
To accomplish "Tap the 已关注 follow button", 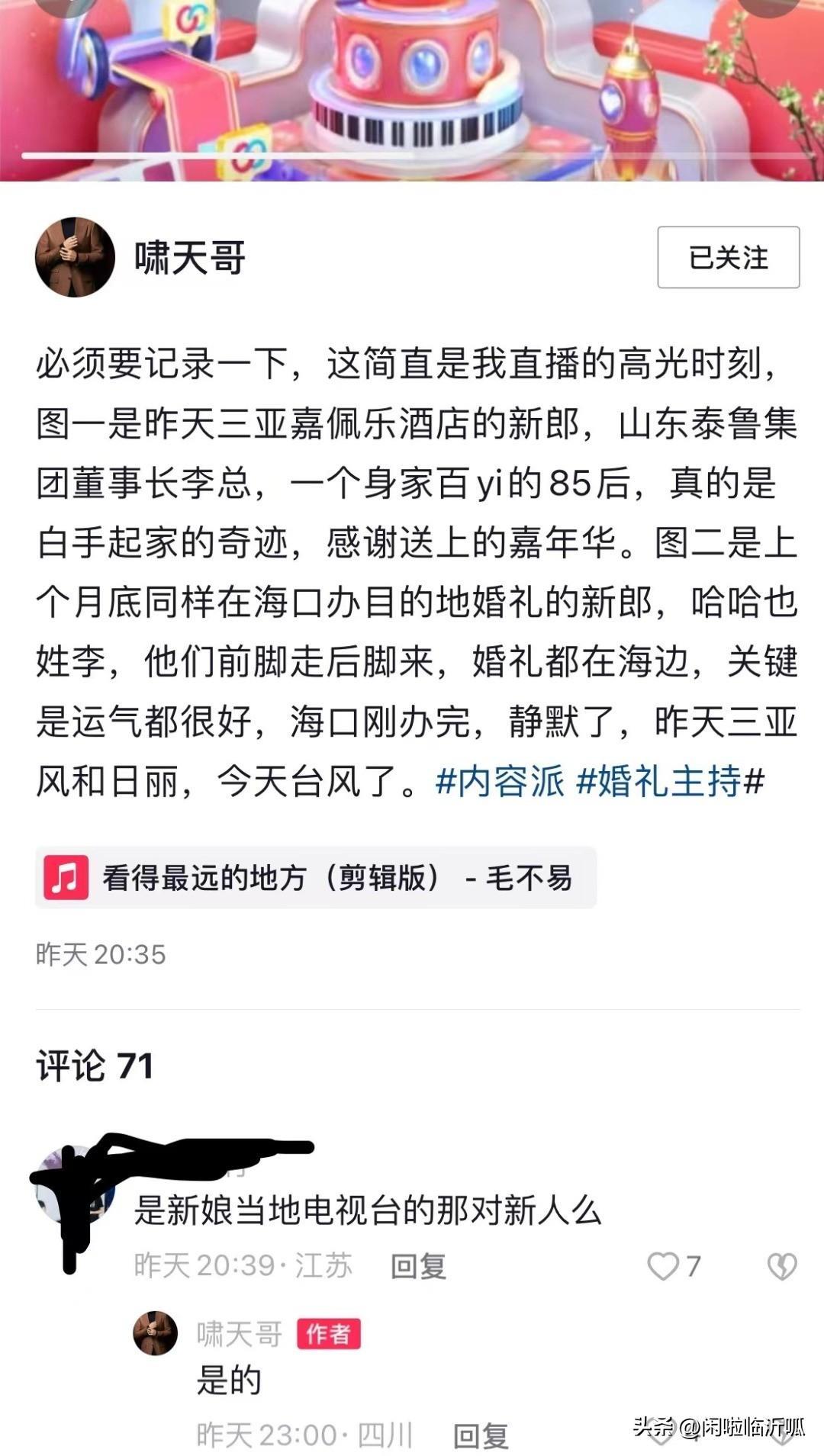I will [728, 257].
